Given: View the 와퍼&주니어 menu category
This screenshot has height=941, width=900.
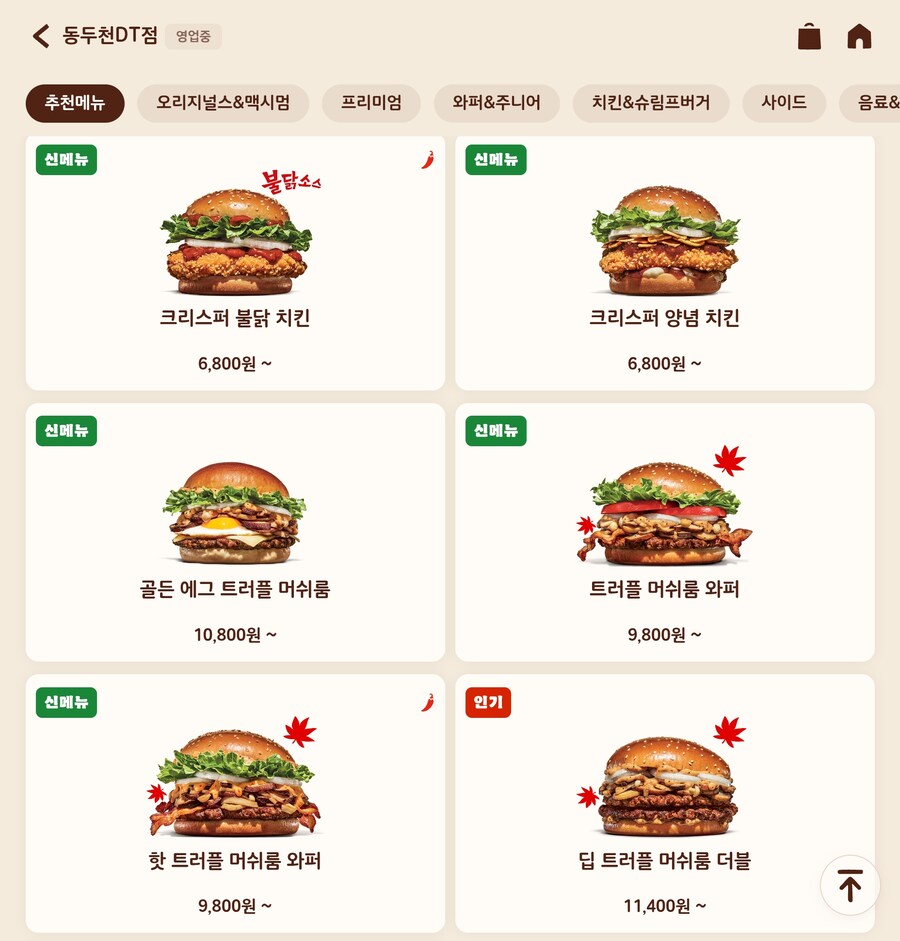Looking at the screenshot, I should pyautogui.click(x=495, y=103).
